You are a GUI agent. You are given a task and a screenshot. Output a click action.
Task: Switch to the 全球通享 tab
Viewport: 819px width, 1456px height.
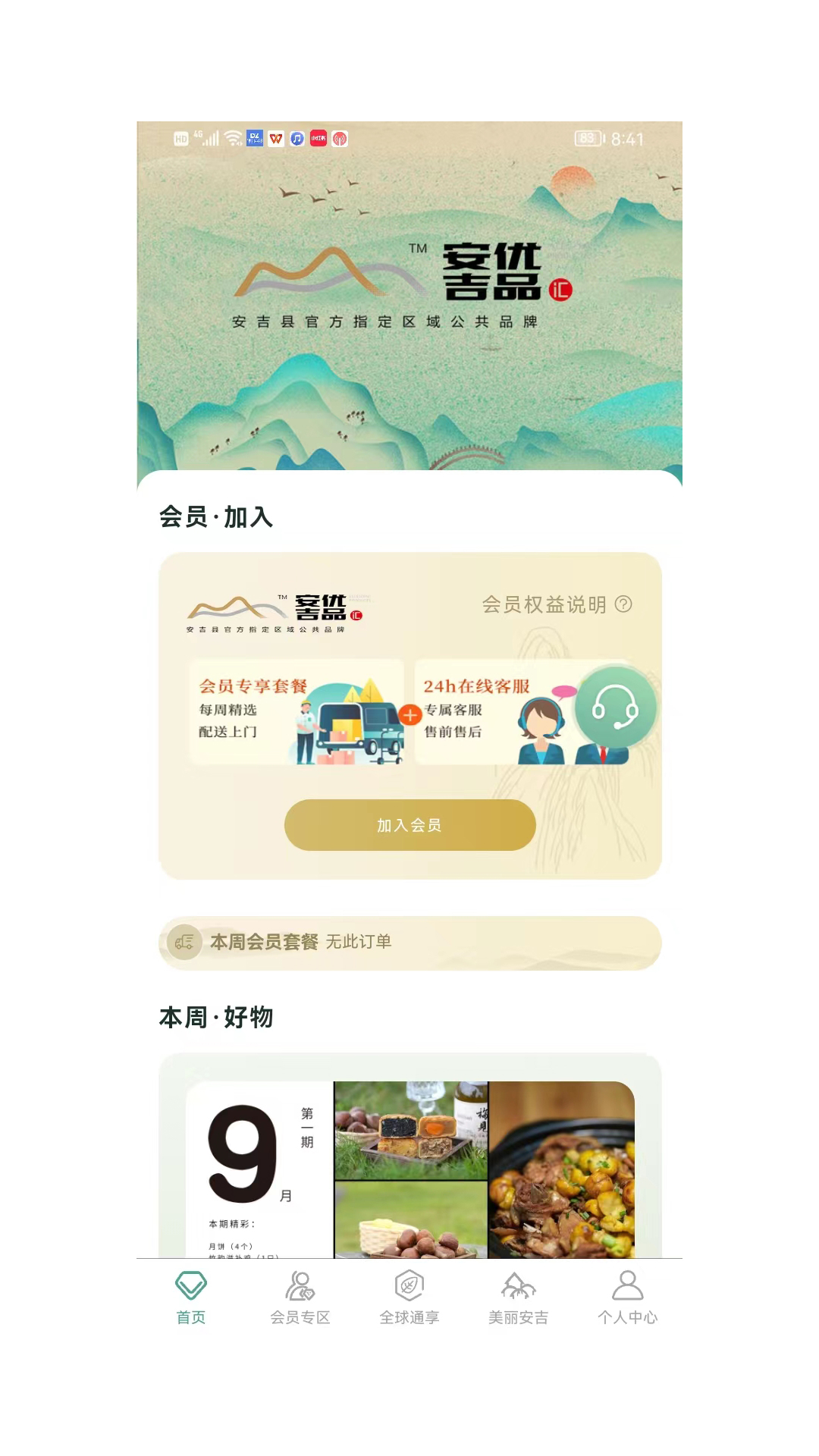(409, 1298)
